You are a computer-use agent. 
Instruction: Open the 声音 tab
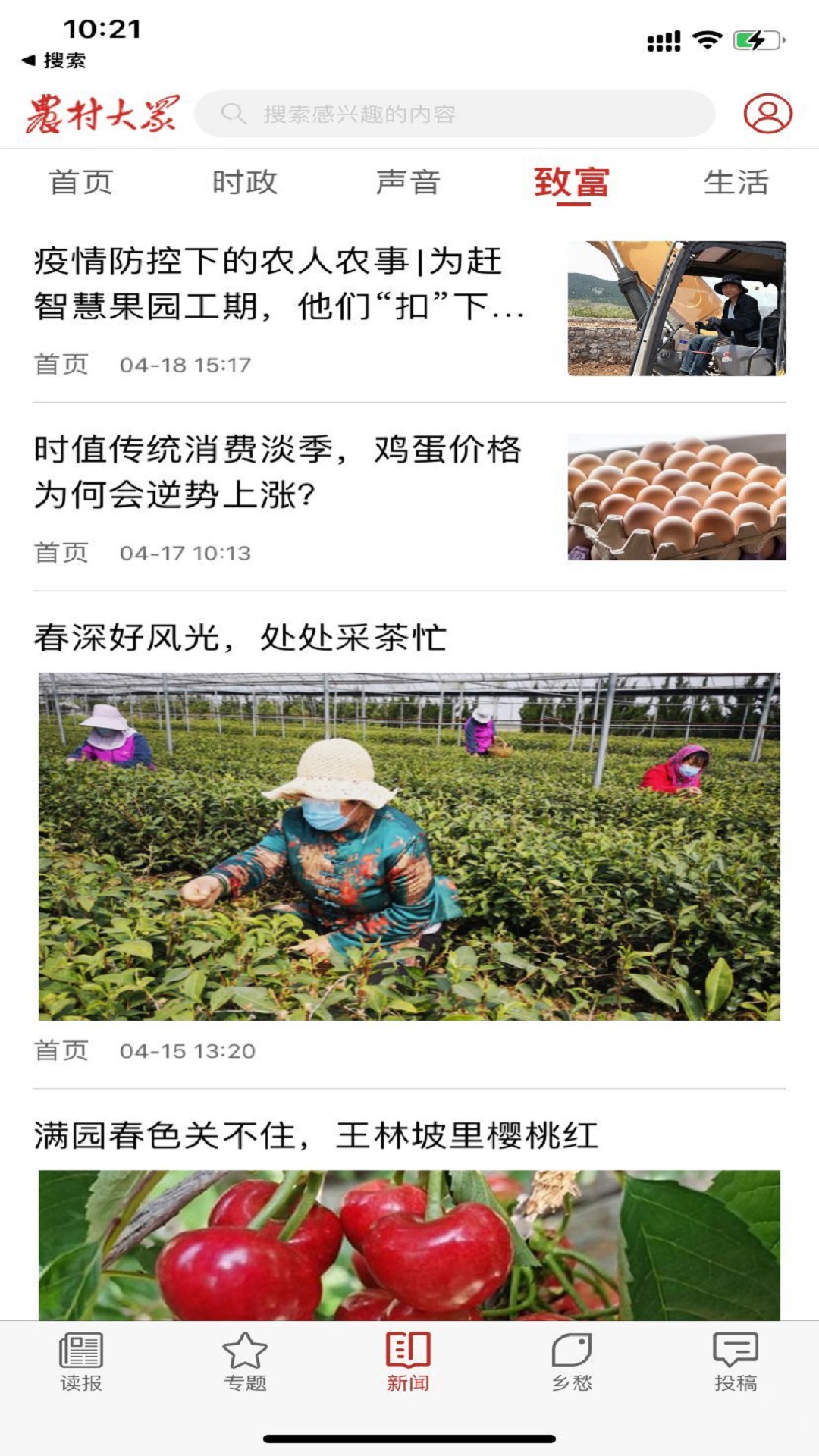click(x=409, y=180)
